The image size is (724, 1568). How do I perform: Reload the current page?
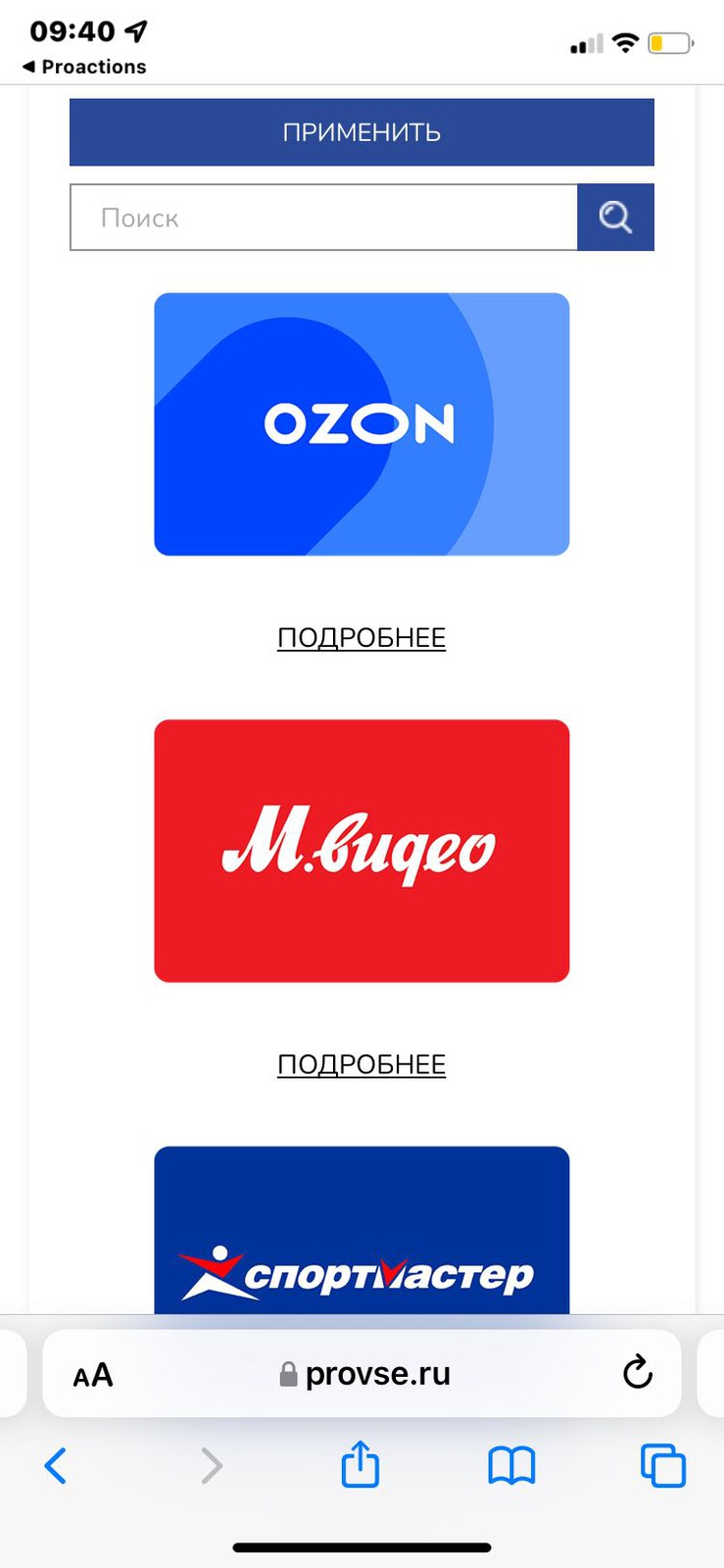pyautogui.click(x=637, y=1373)
